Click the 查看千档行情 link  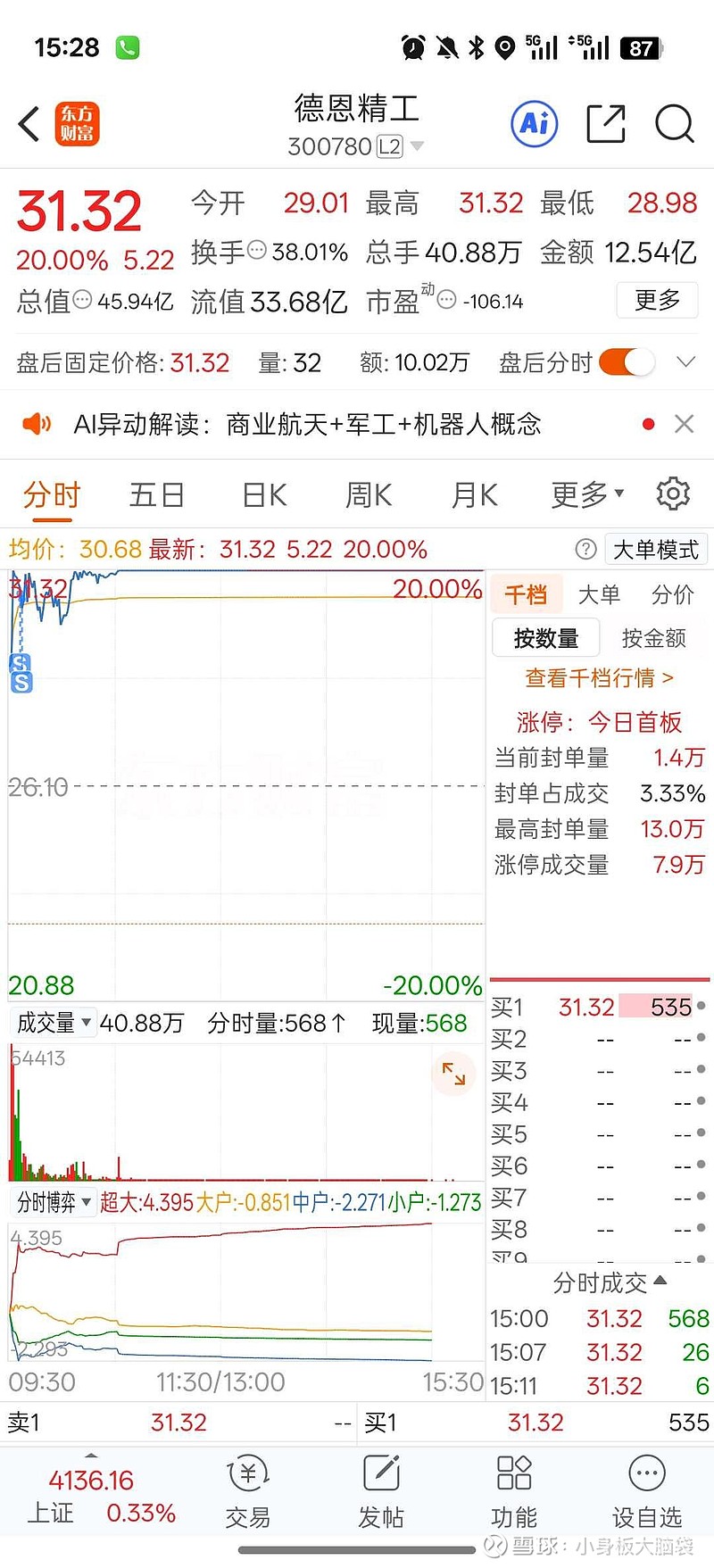(599, 679)
